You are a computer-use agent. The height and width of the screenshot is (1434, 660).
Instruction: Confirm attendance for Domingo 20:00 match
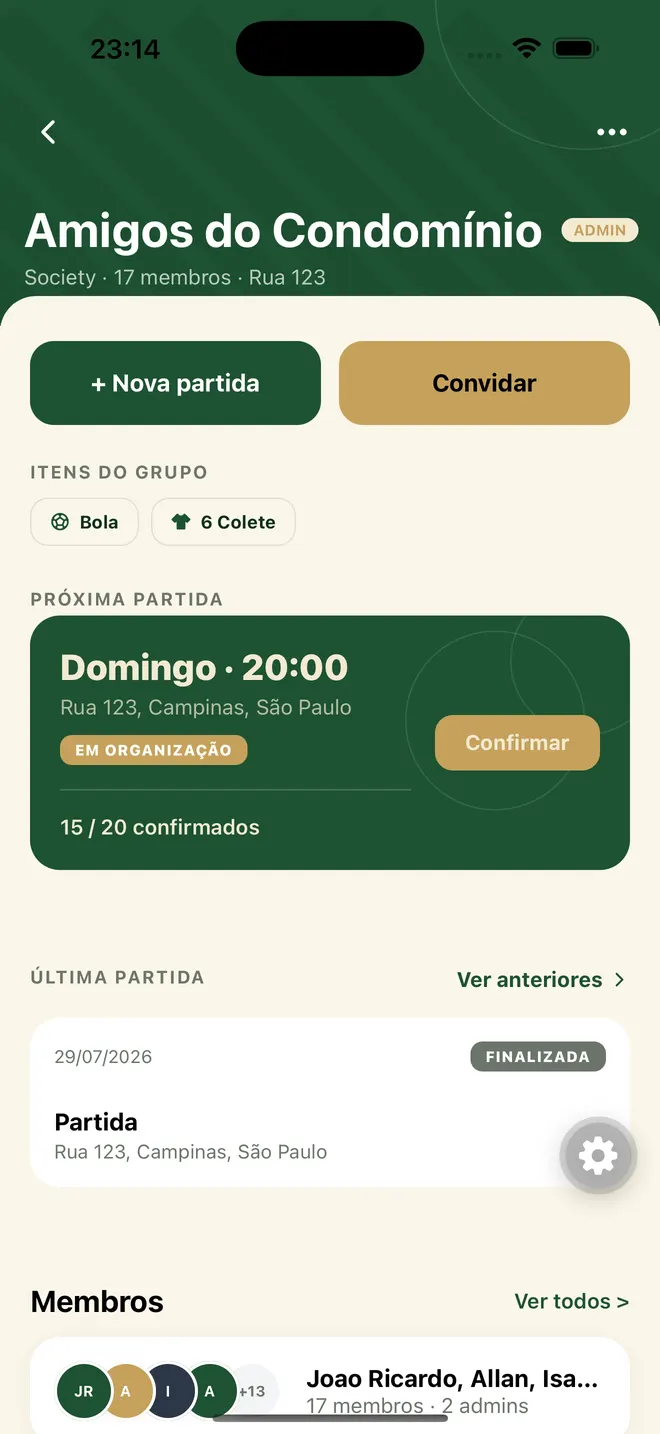[x=517, y=743]
